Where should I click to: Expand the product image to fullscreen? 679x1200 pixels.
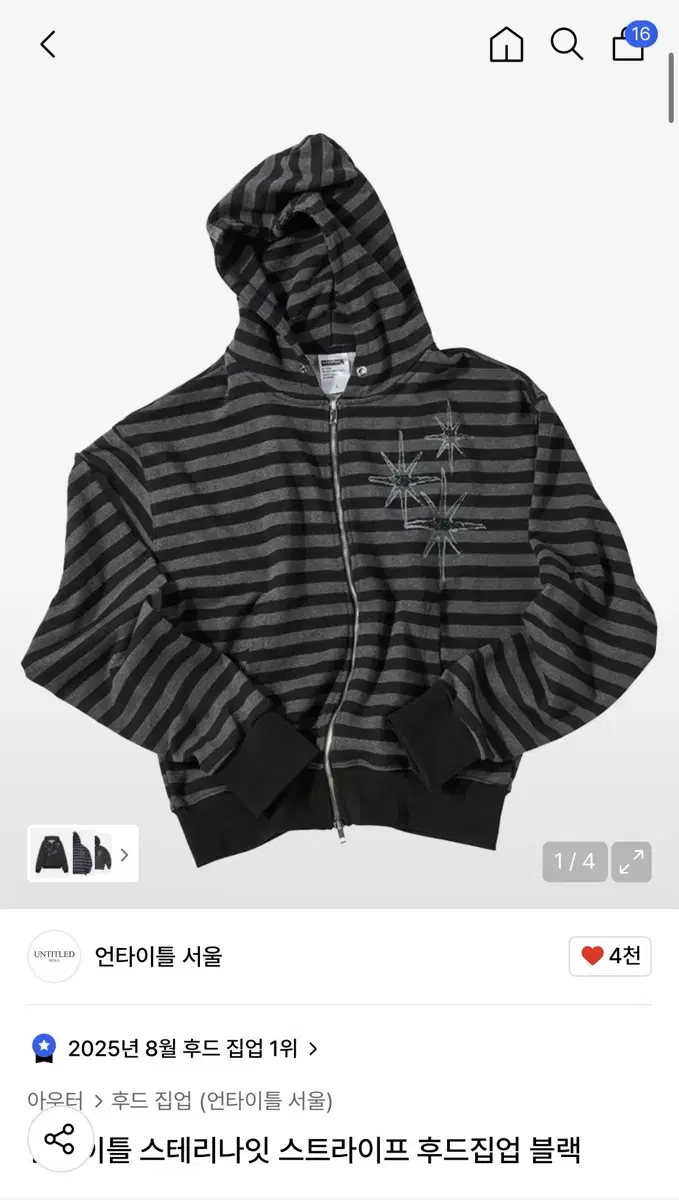click(x=631, y=862)
